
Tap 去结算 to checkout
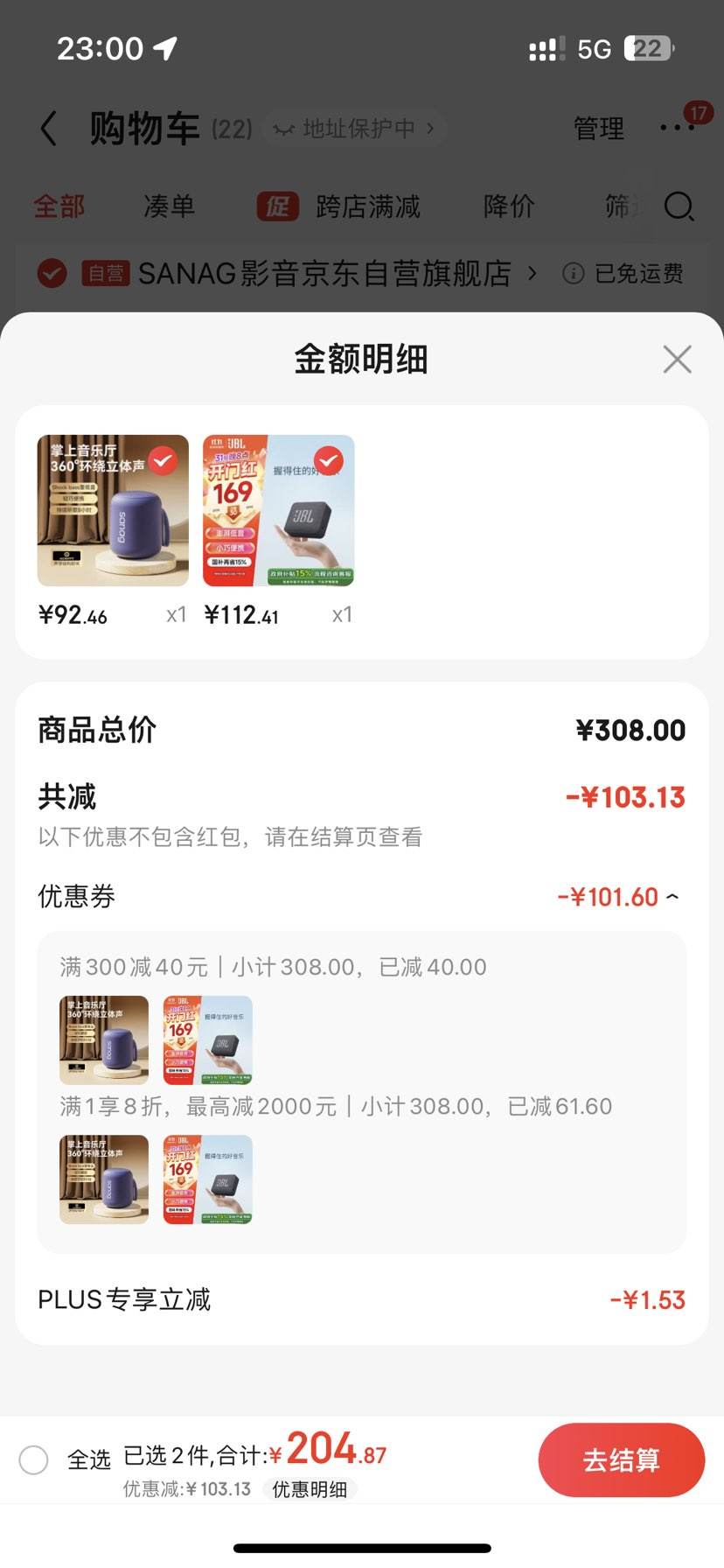point(622,1459)
